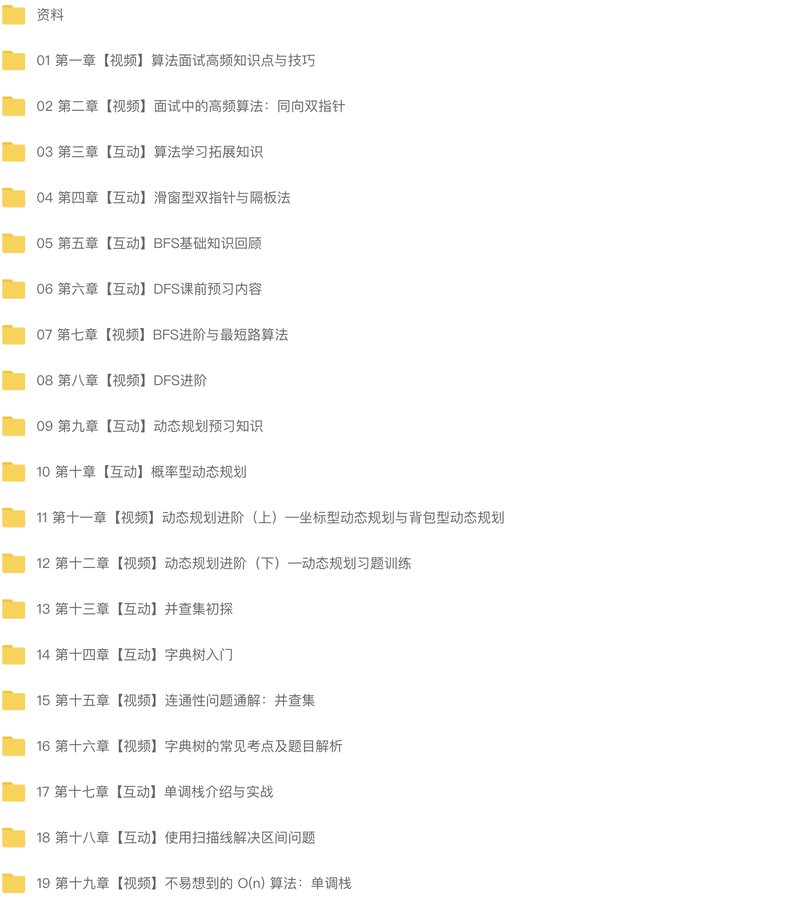Select folder 13 第十三章 并查集初探
Viewport: 800px width, 912px height.
pos(134,609)
